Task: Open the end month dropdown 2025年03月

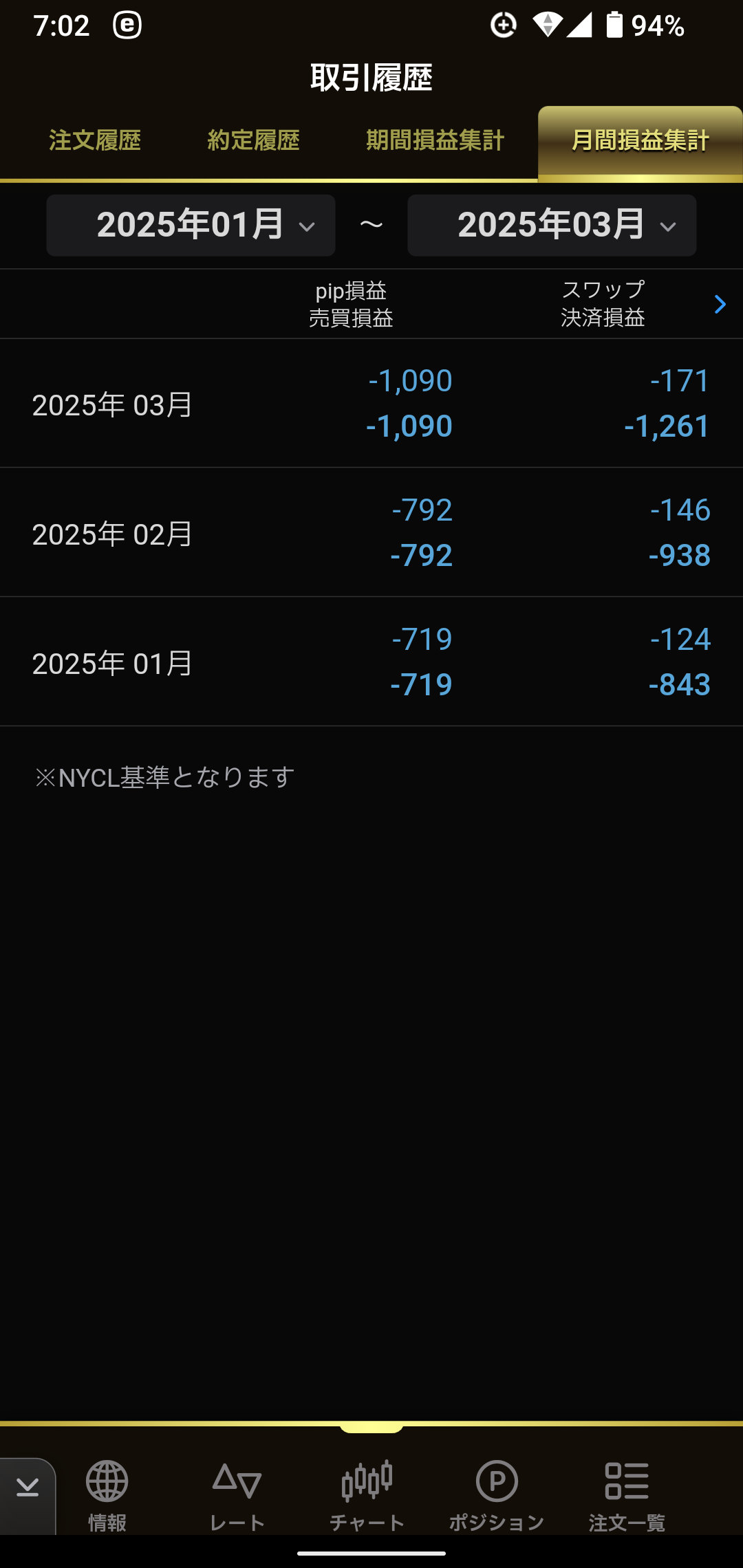Action: coord(552,226)
